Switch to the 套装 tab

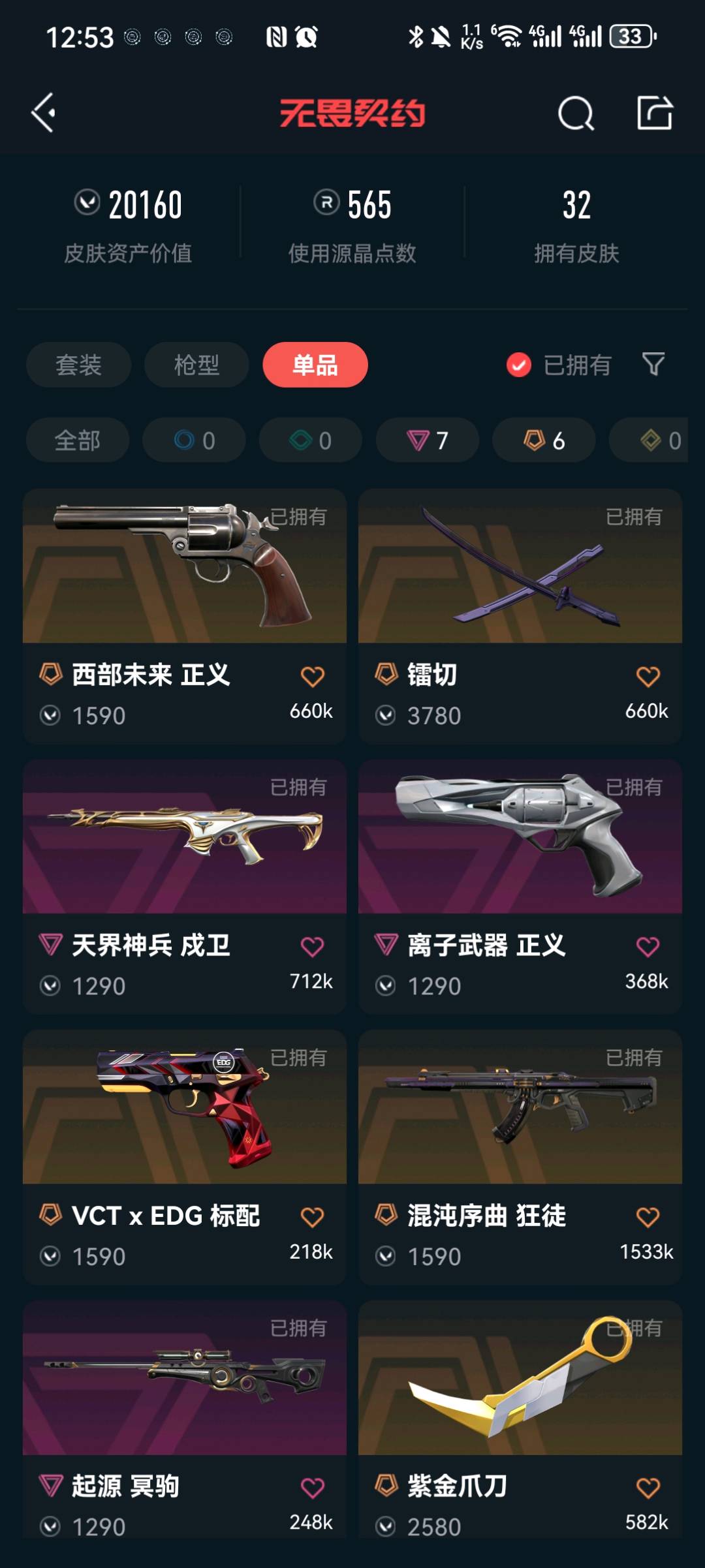[x=78, y=365]
